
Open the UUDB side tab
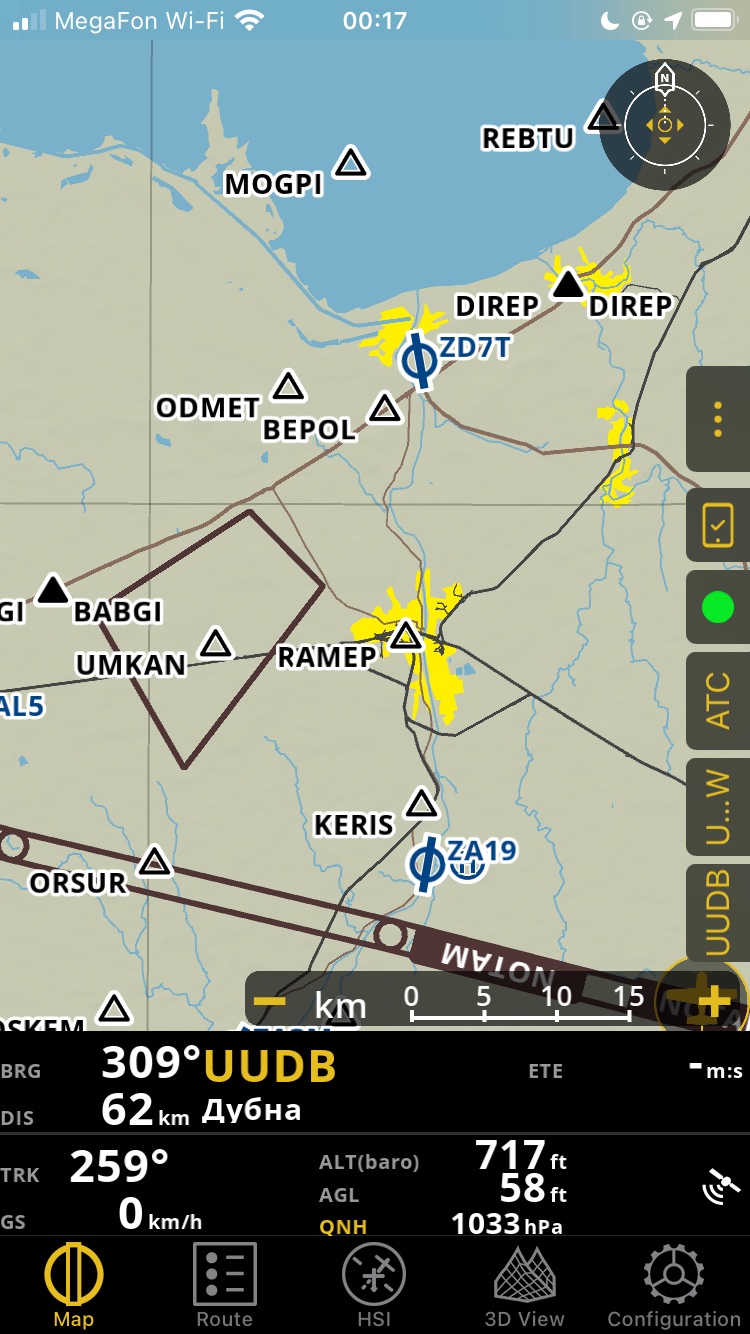coord(718,912)
